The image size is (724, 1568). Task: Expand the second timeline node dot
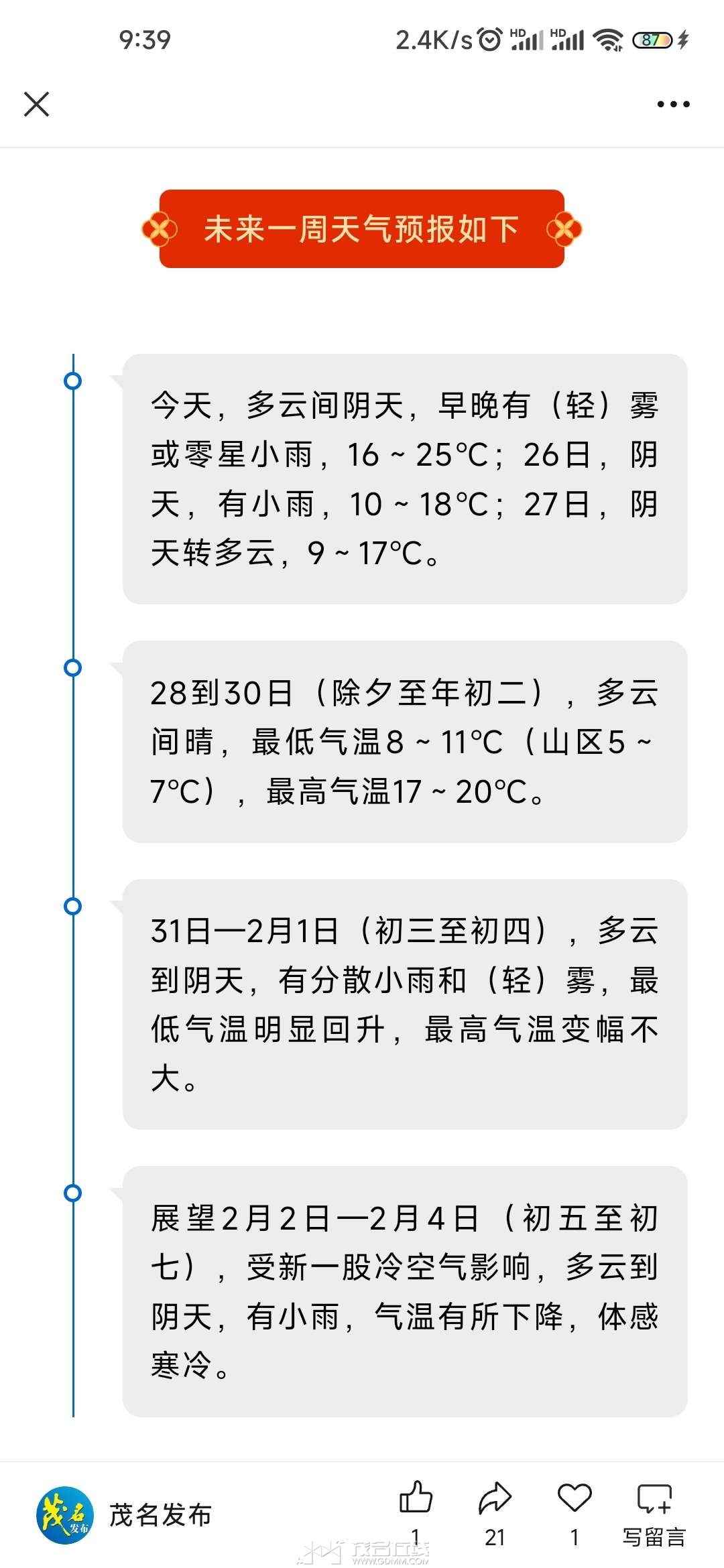click(x=72, y=667)
